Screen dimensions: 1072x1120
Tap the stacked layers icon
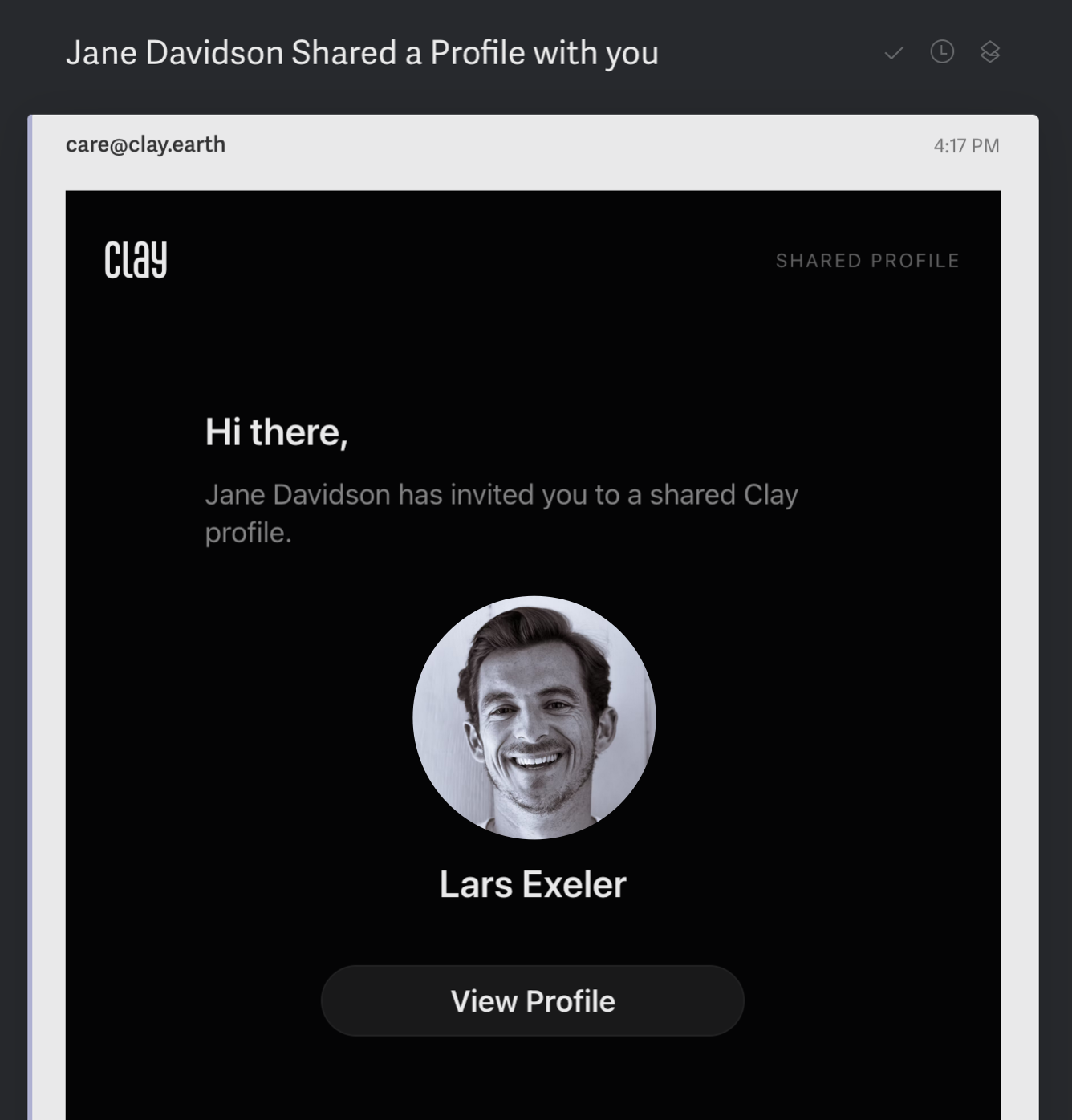(x=990, y=52)
